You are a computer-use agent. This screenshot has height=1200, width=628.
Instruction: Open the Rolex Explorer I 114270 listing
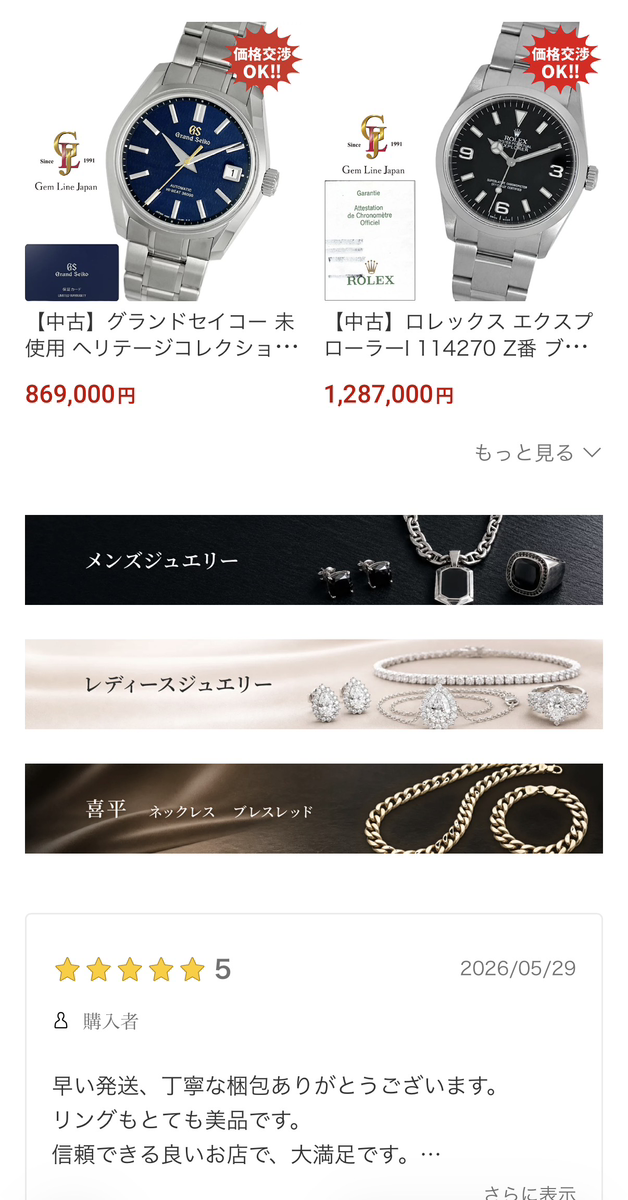click(462, 336)
